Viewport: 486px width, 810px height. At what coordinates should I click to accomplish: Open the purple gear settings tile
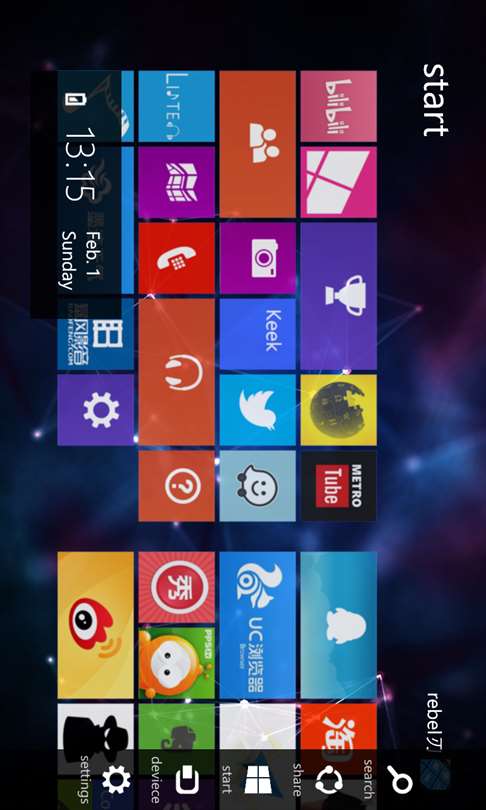95,410
